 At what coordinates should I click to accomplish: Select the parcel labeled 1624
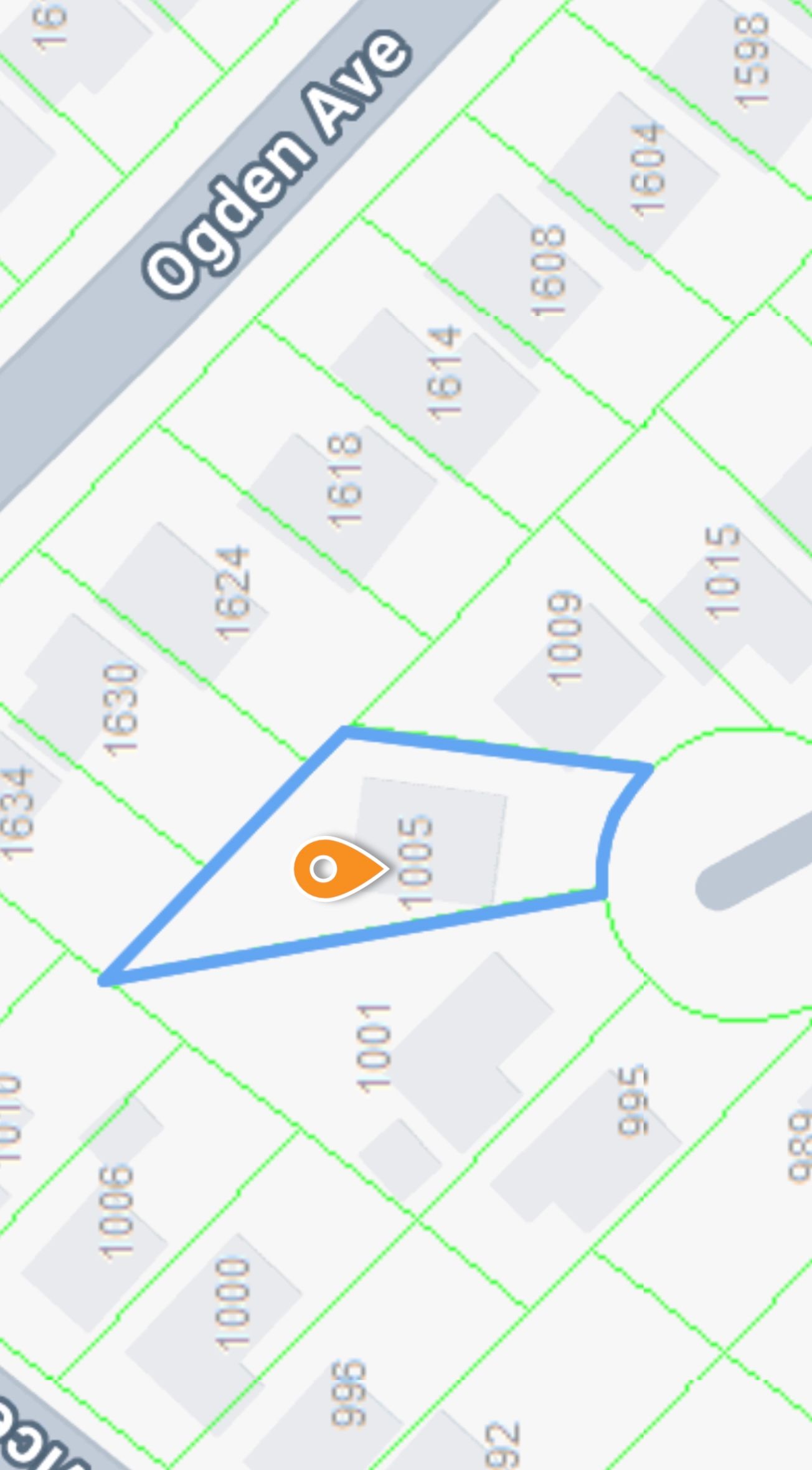pyautogui.click(x=233, y=593)
